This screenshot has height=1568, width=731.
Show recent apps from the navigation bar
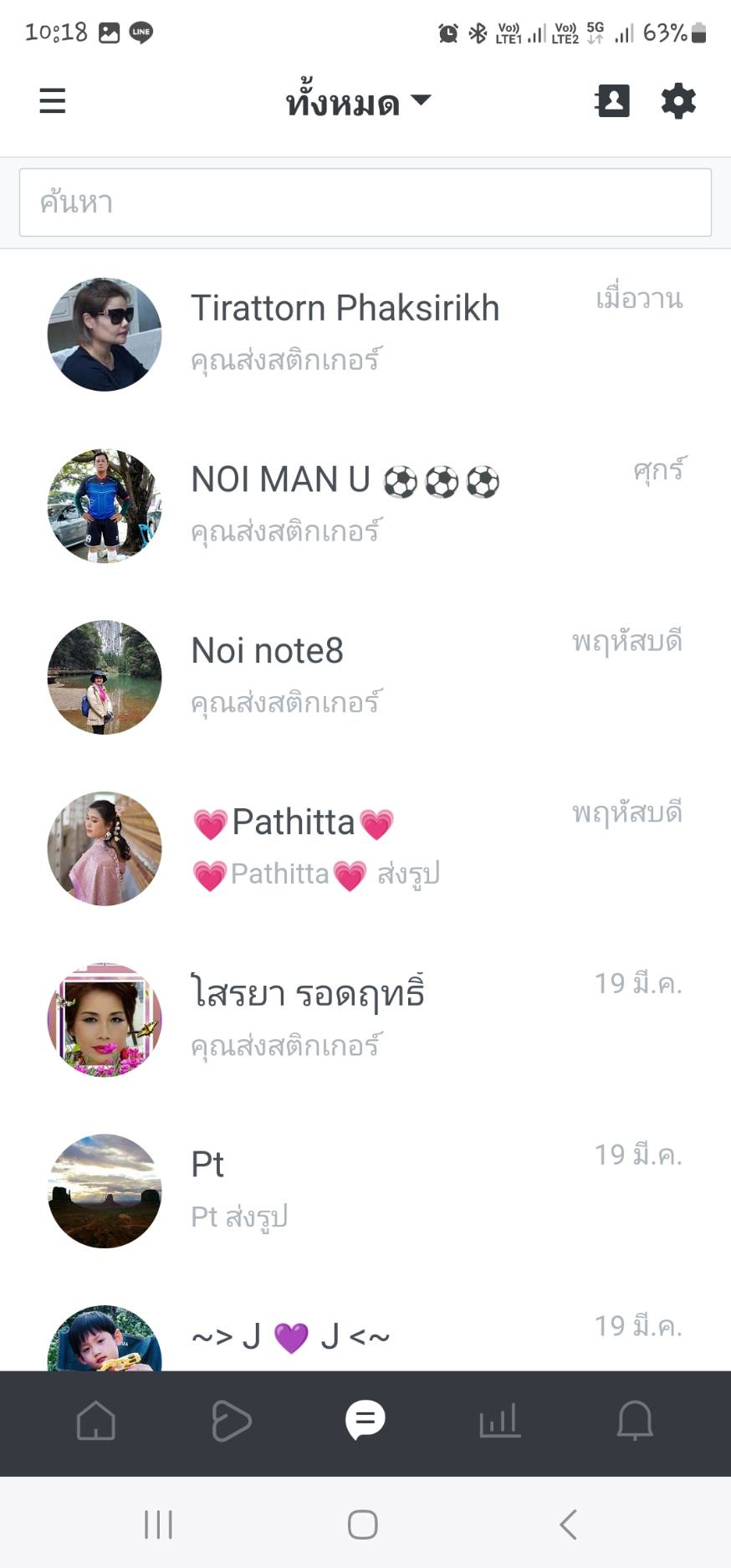158,1524
